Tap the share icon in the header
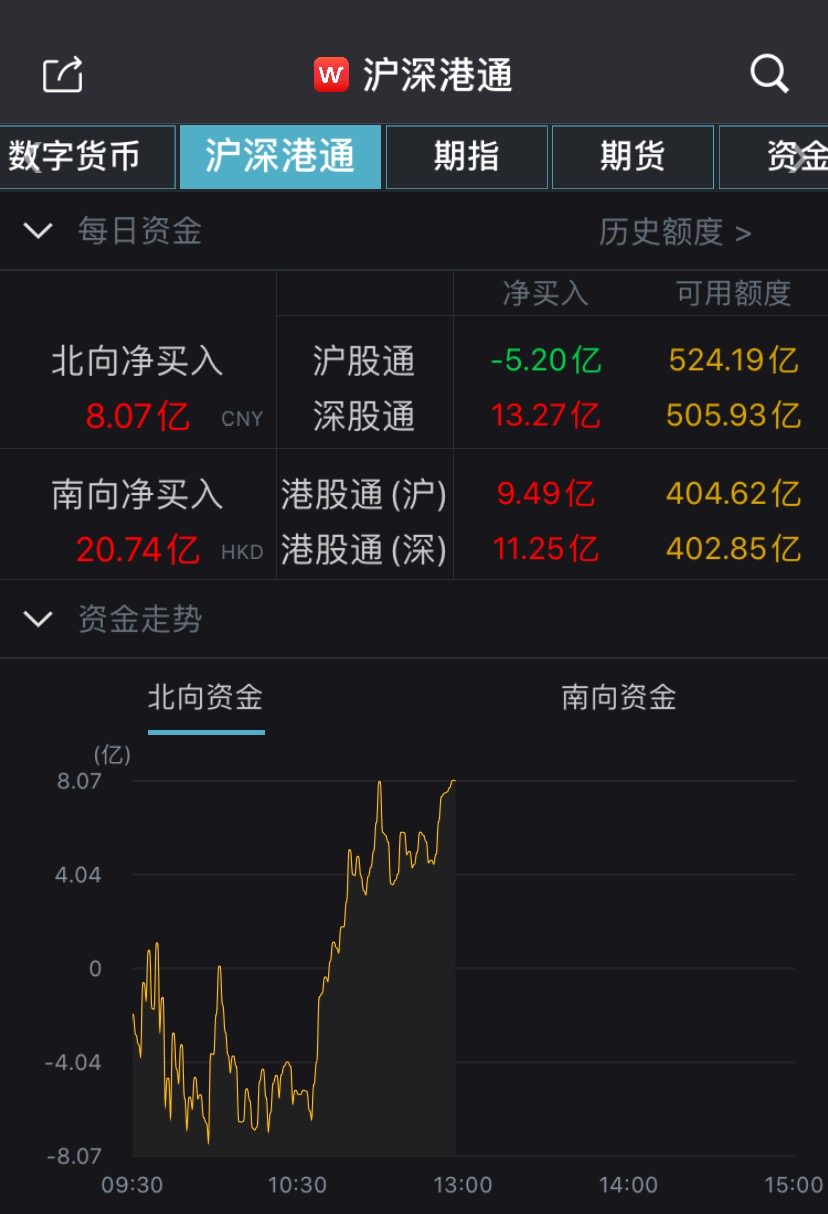The width and height of the screenshot is (828, 1214). point(62,74)
